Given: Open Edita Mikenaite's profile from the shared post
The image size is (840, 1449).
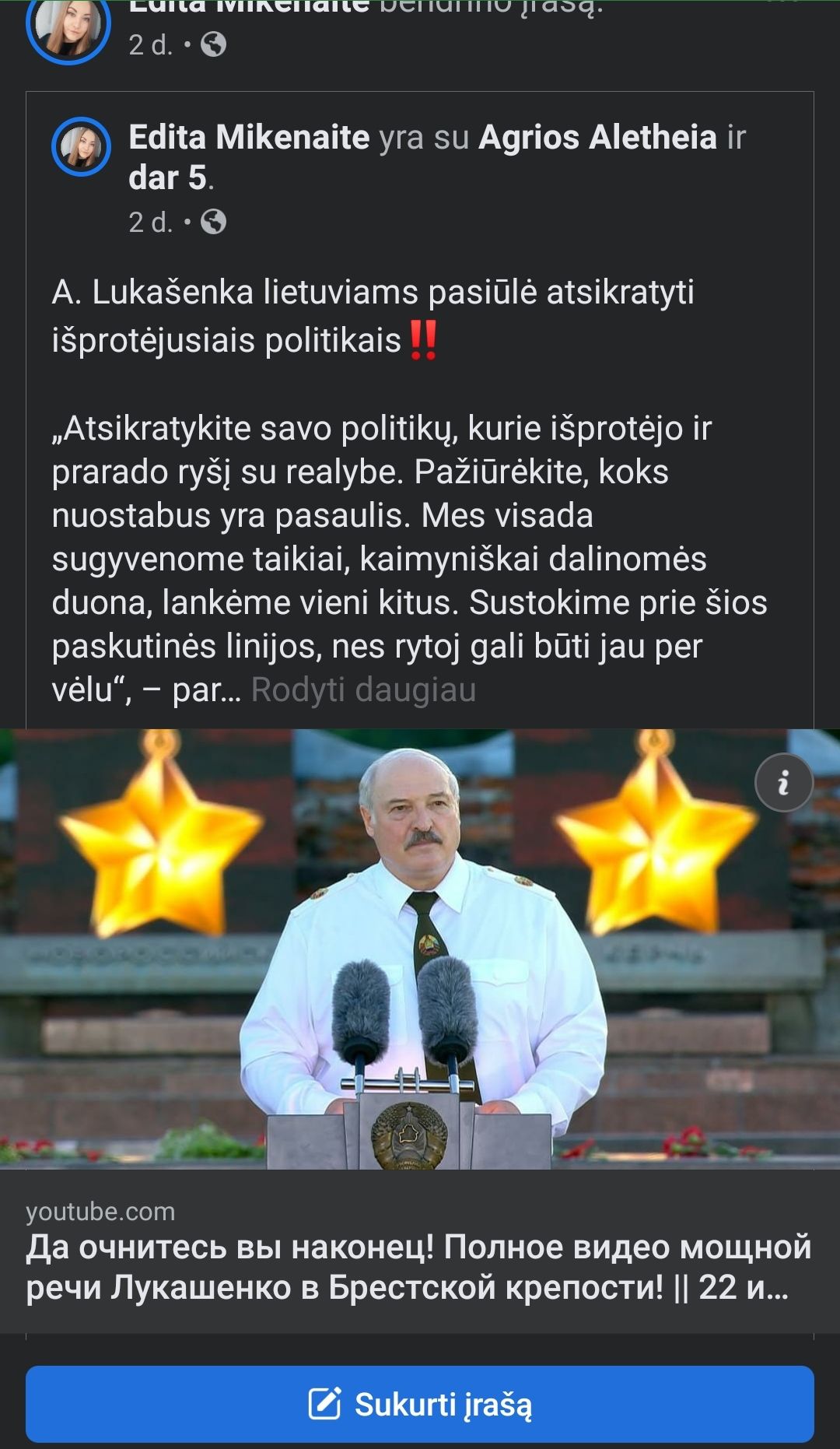Looking at the screenshot, I should pos(249,138).
